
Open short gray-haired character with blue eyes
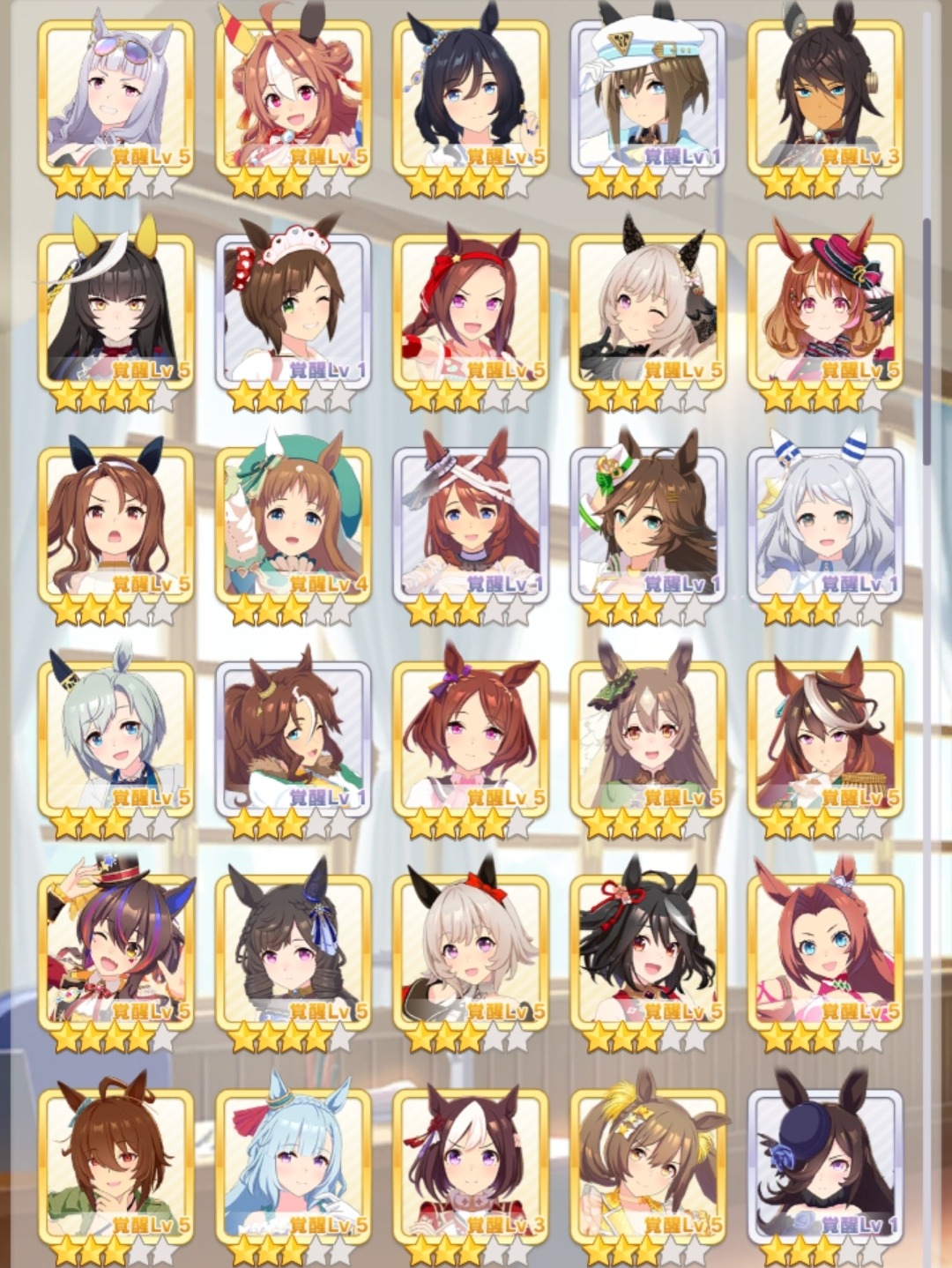115,737
